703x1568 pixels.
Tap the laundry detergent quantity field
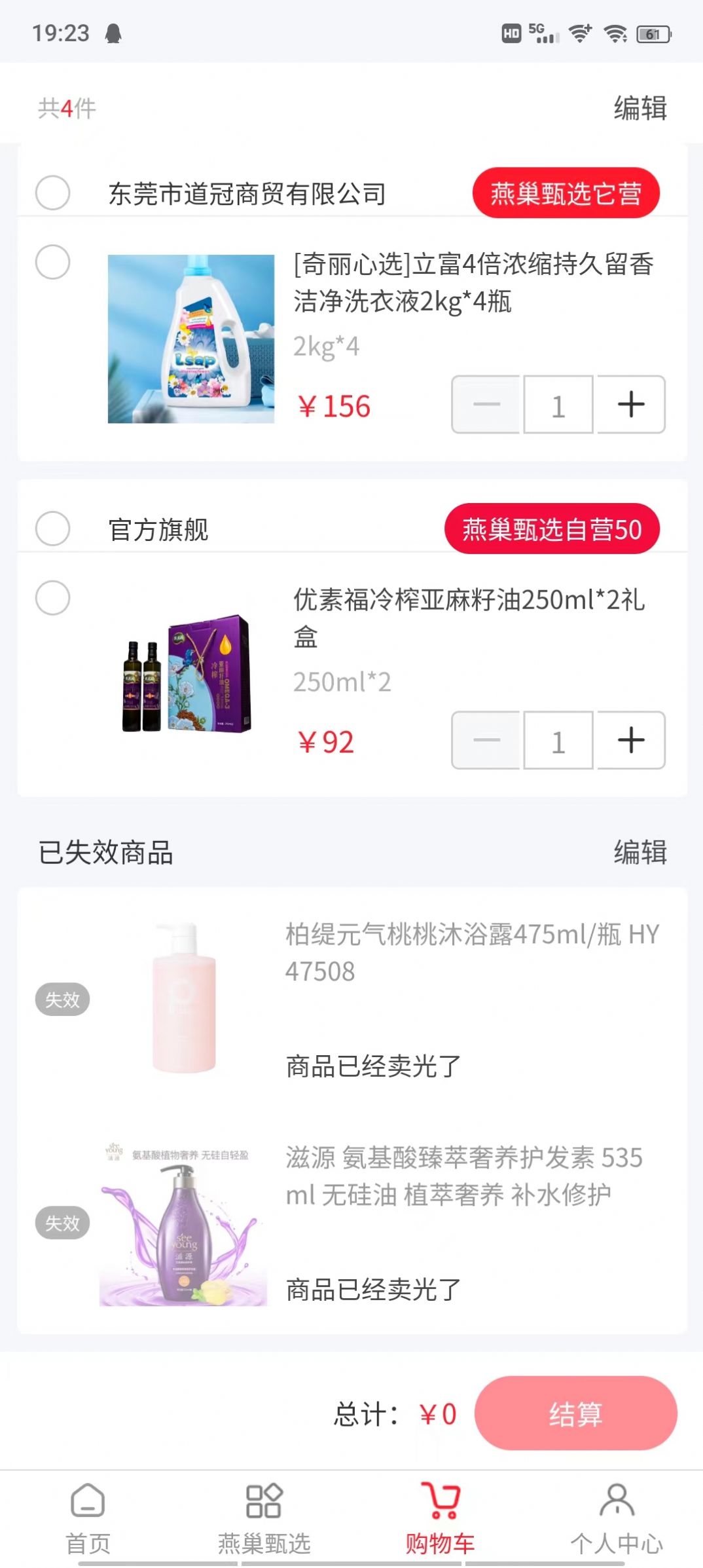pos(558,405)
